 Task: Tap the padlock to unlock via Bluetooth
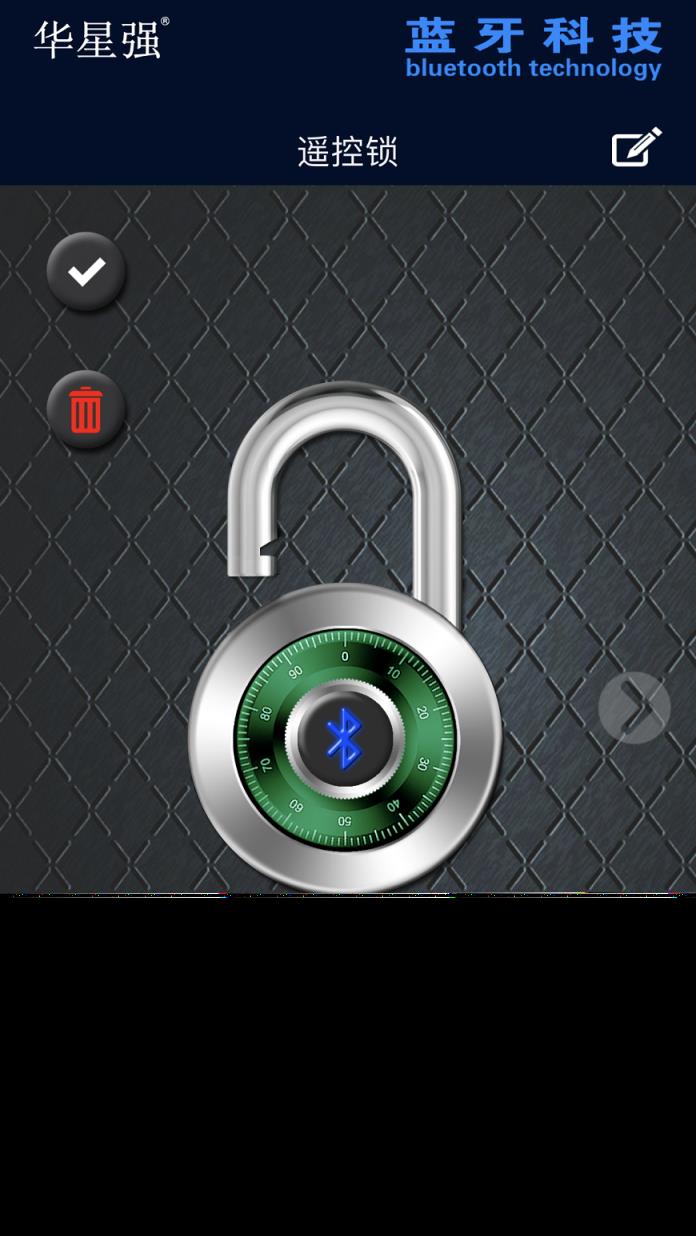tap(345, 737)
